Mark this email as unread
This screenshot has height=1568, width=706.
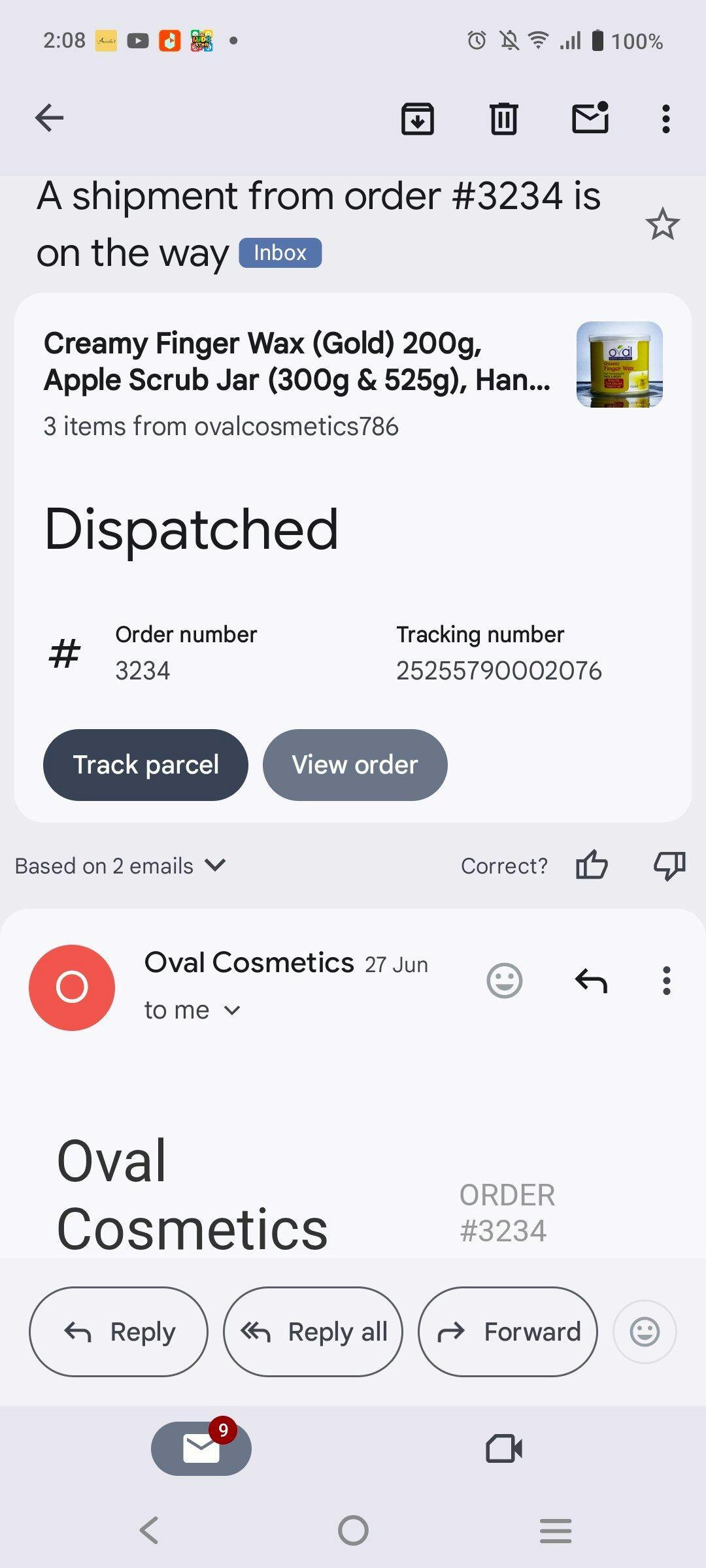click(590, 118)
